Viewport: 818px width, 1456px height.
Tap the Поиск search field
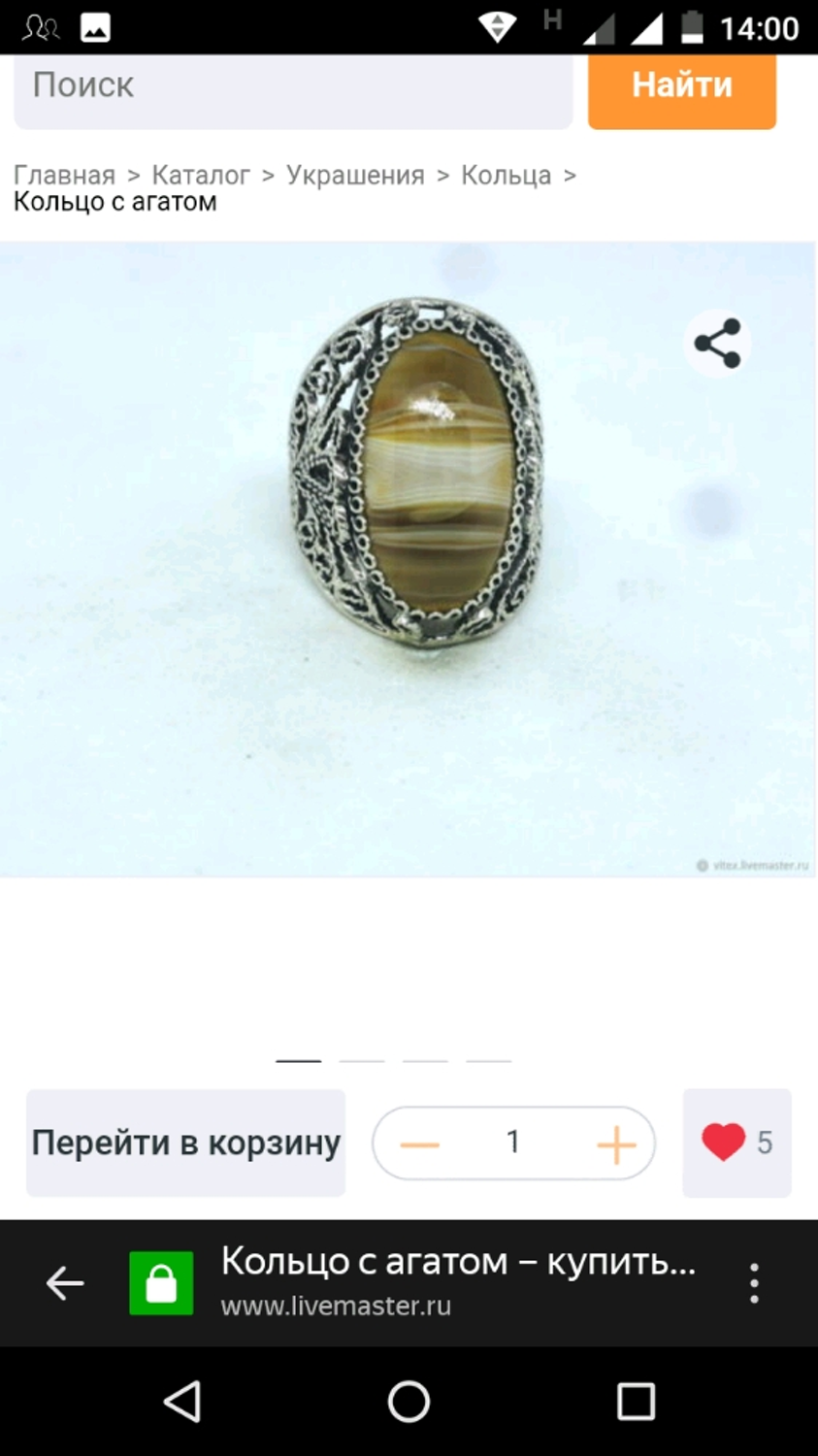(291, 87)
